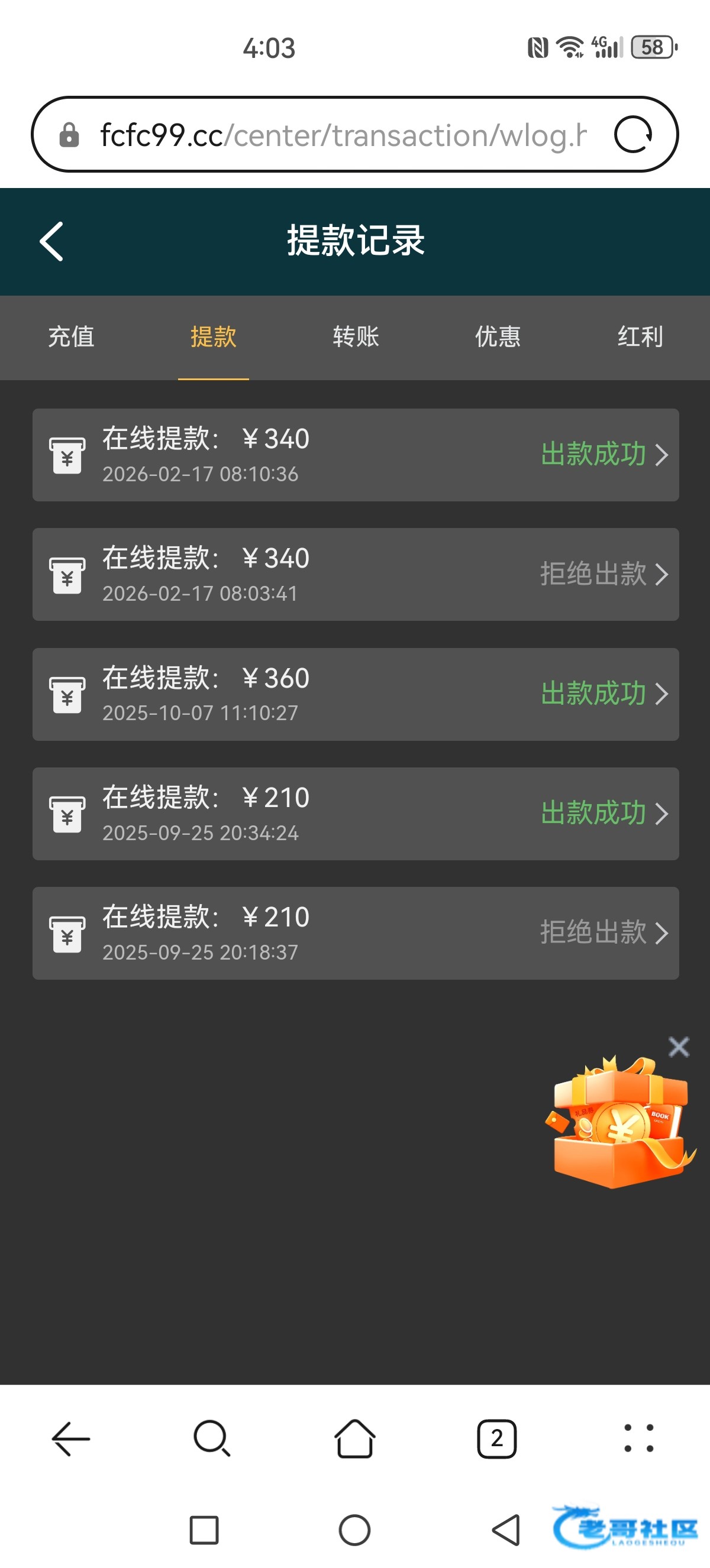Dismiss the floating gift box promo
Screen dimensions: 710x1568
click(x=678, y=1047)
